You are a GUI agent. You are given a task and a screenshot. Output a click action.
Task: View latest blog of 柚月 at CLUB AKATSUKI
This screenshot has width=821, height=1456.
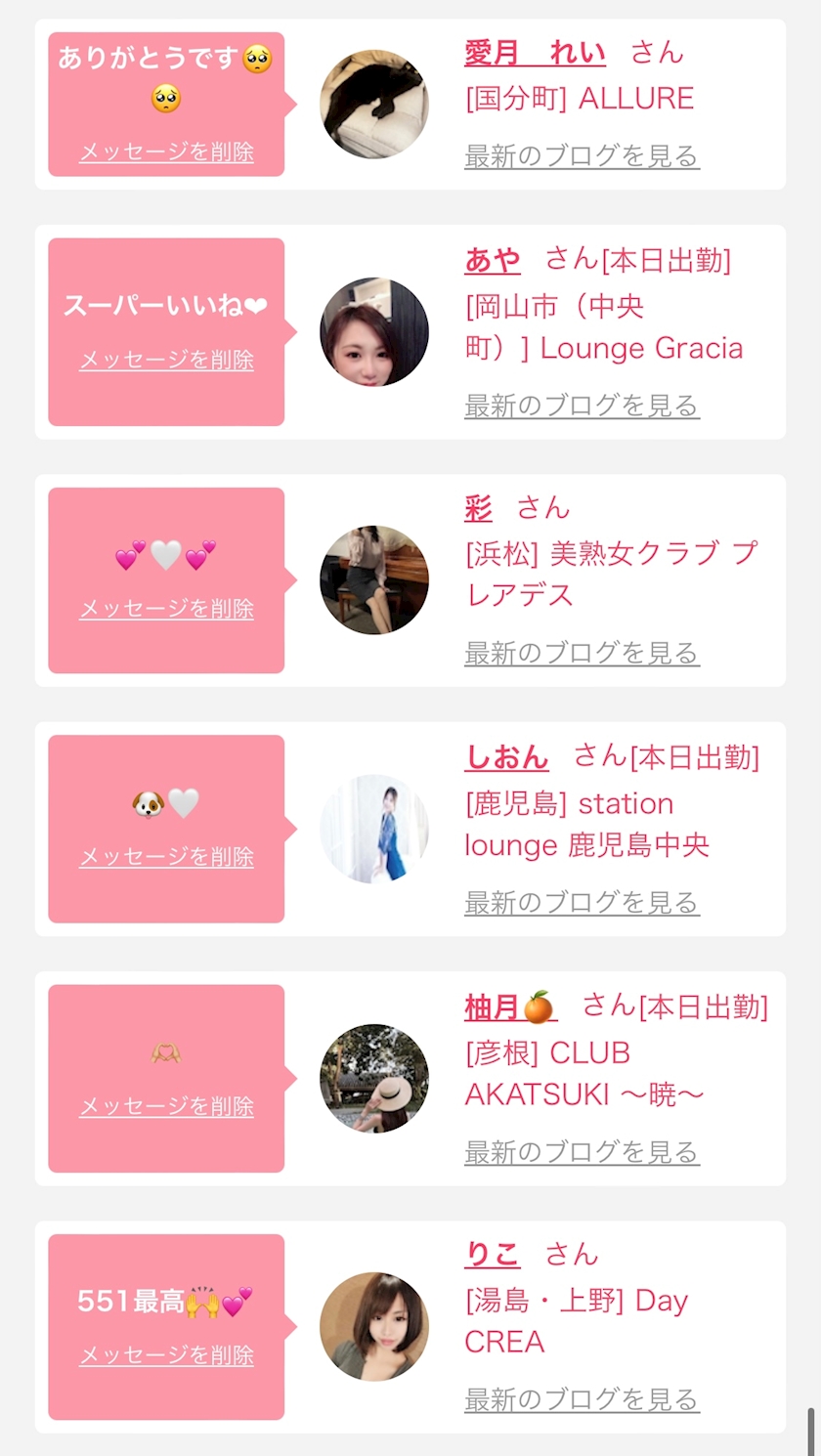click(582, 1152)
